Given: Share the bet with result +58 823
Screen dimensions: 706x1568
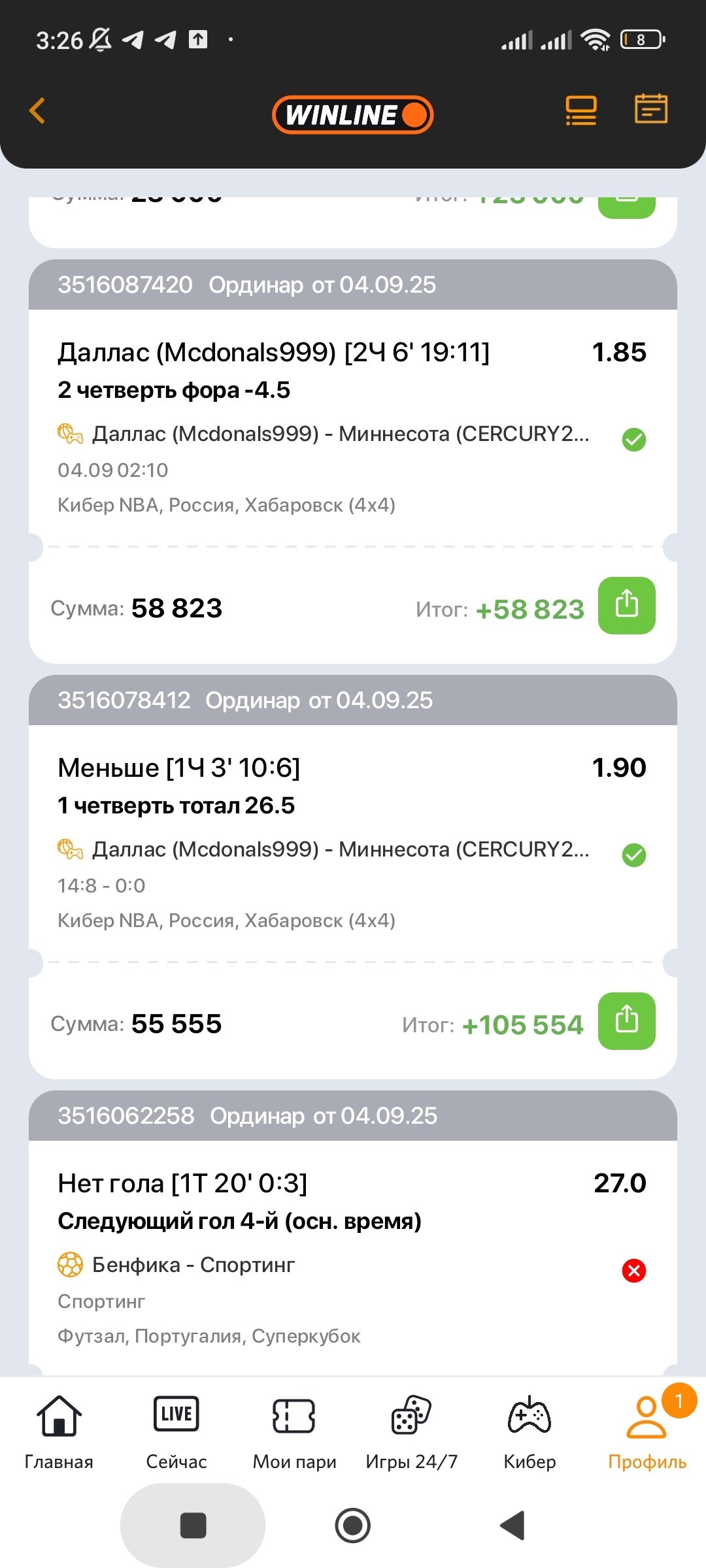Looking at the screenshot, I should tap(626, 605).
